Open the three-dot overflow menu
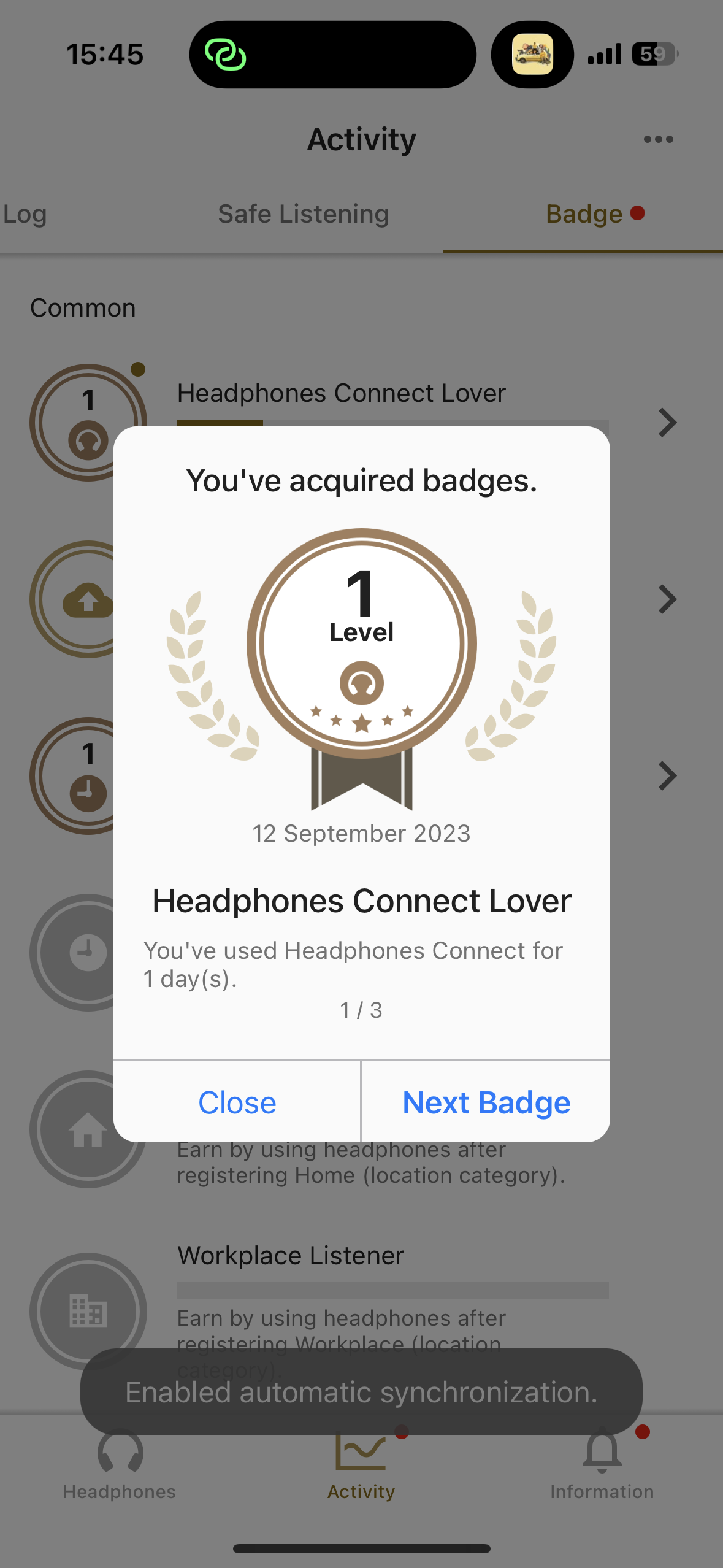 pos(658,140)
